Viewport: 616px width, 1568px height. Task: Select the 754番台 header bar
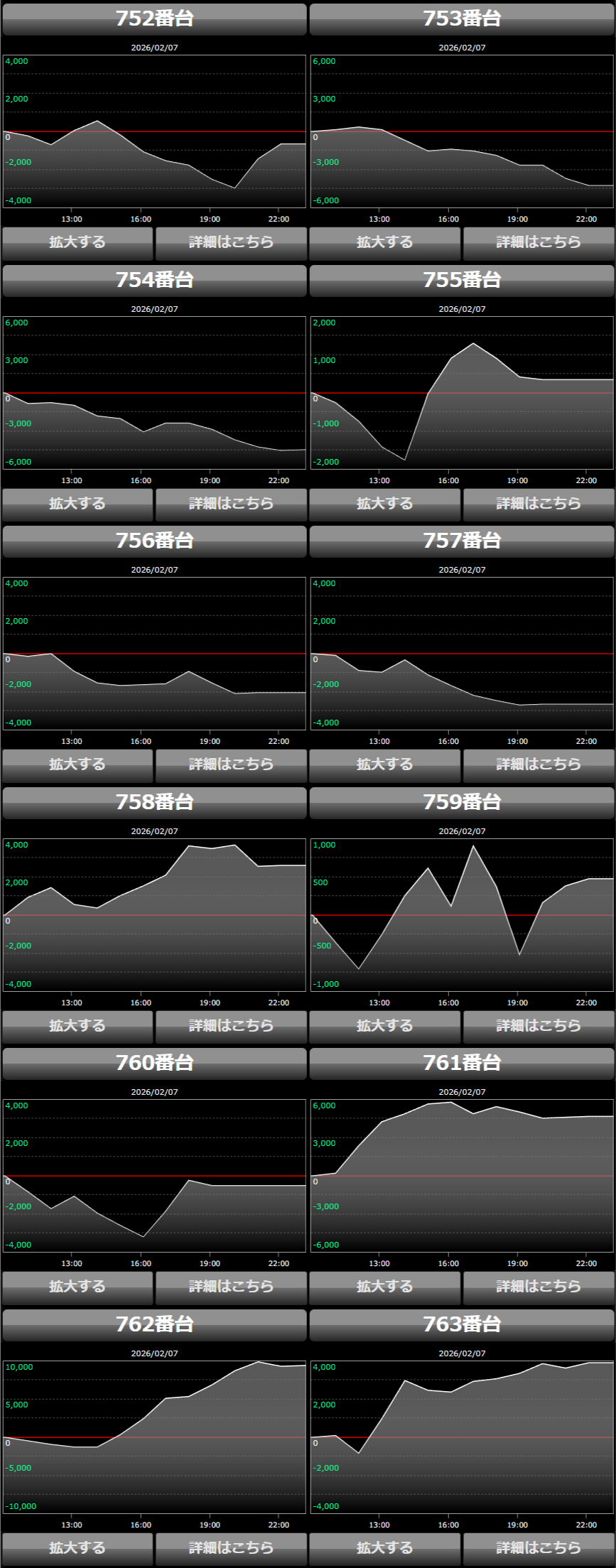(154, 280)
